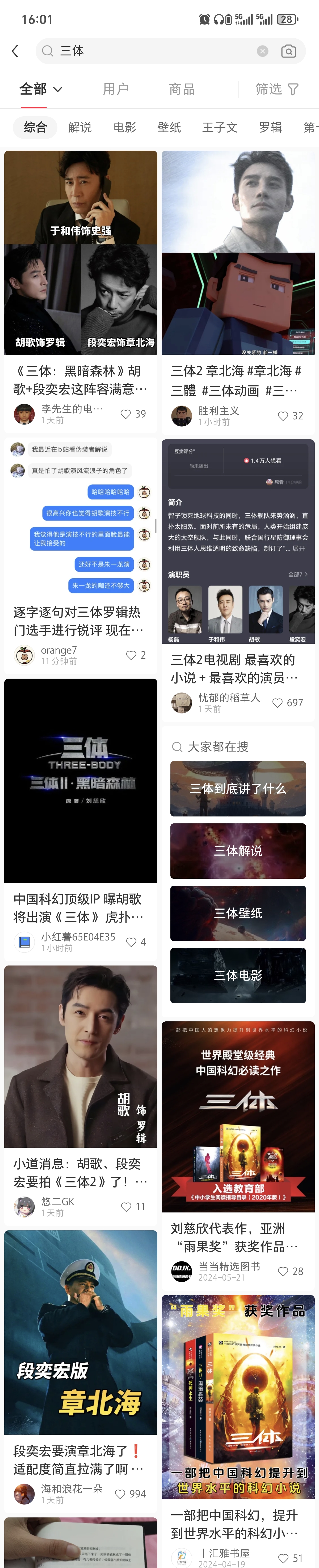Open the 筛选 filter options

(x=277, y=89)
